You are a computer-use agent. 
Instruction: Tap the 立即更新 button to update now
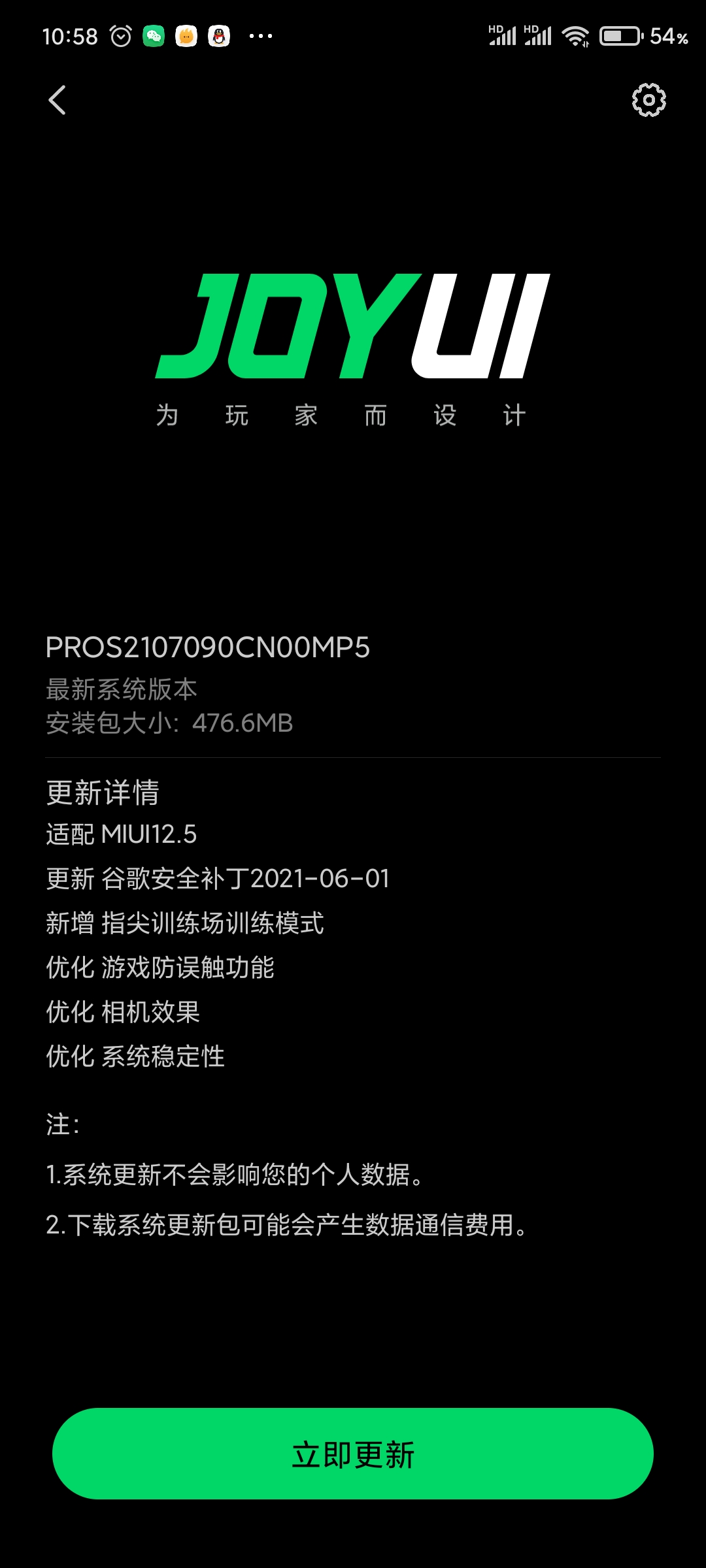(353, 1454)
